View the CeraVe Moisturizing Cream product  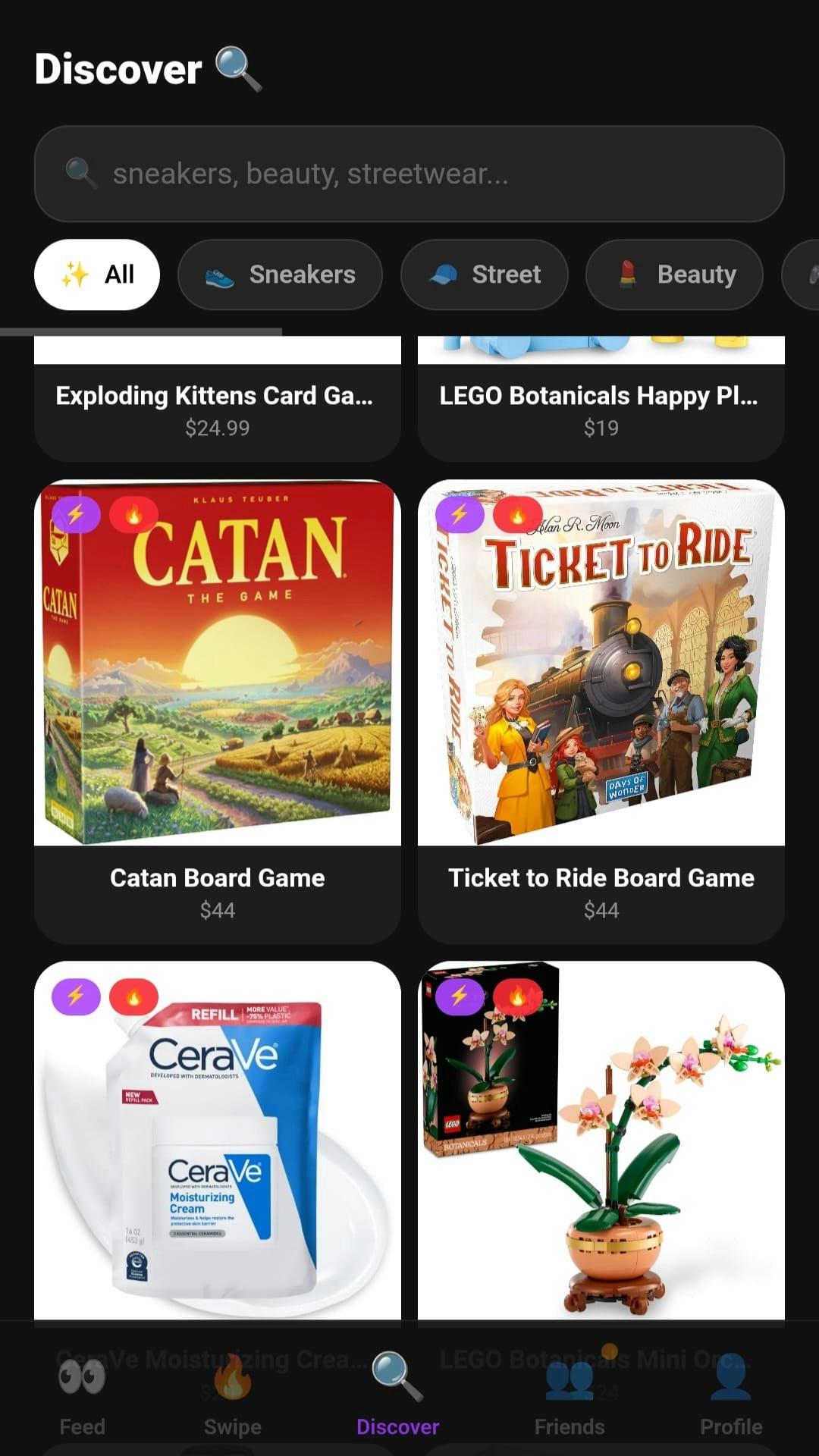coord(218,1141)
